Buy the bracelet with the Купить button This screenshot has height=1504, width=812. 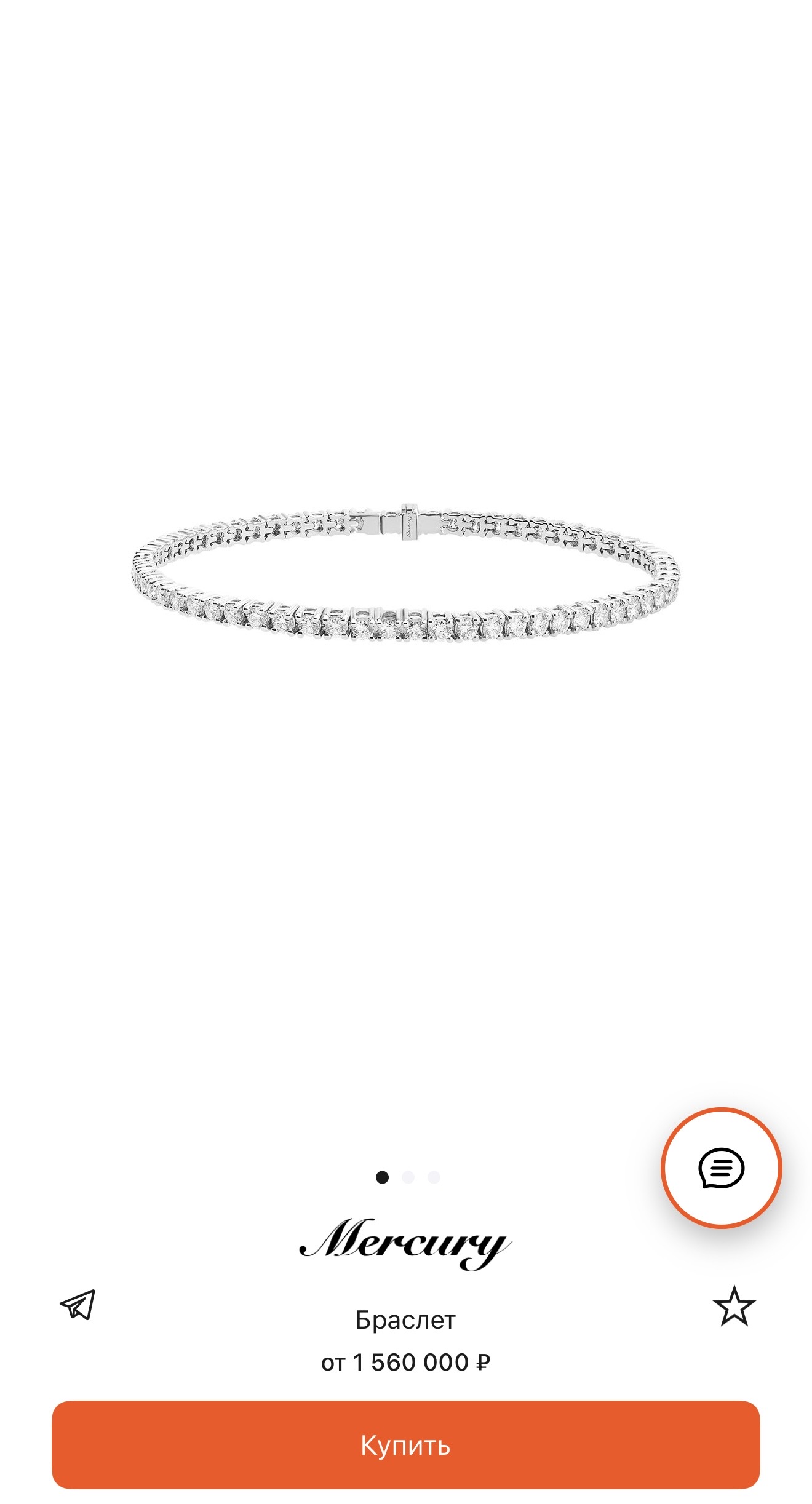[405, 1444]
